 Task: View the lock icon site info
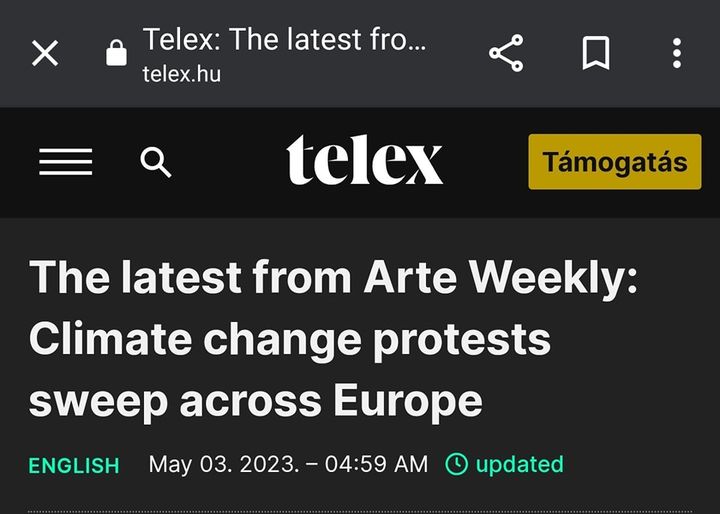point(117,53)
